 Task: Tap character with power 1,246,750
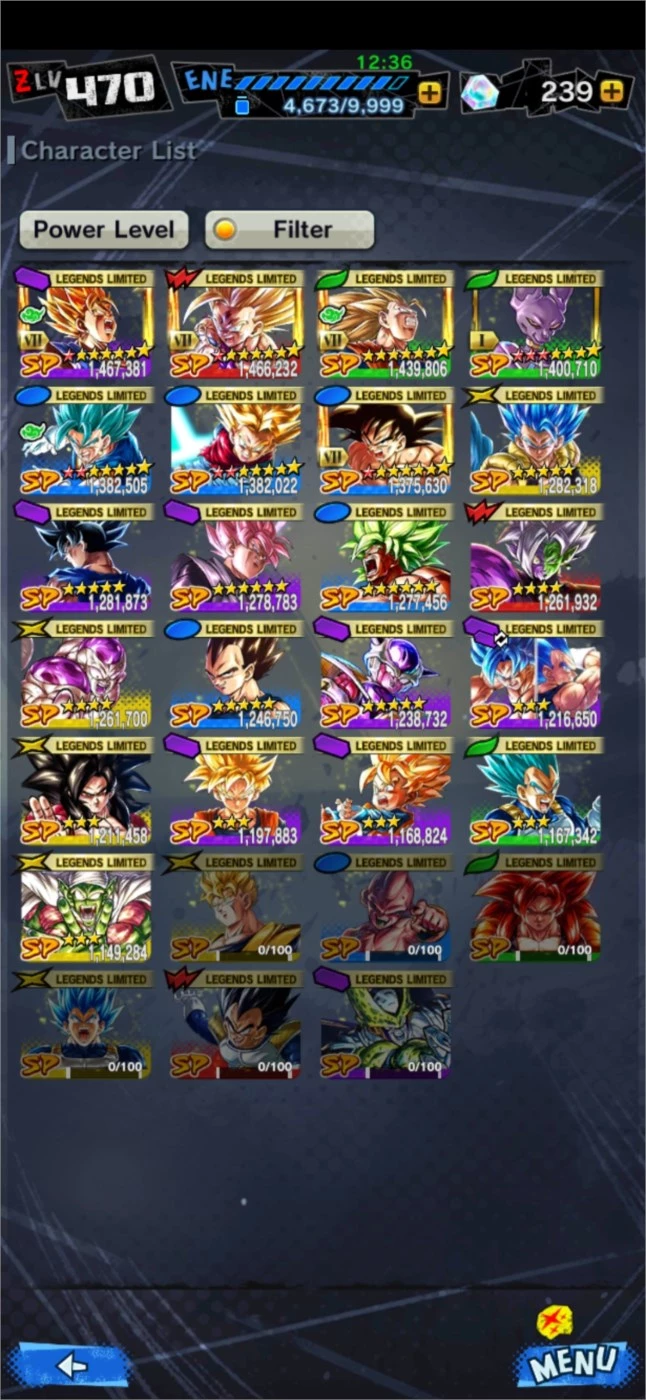236,675
